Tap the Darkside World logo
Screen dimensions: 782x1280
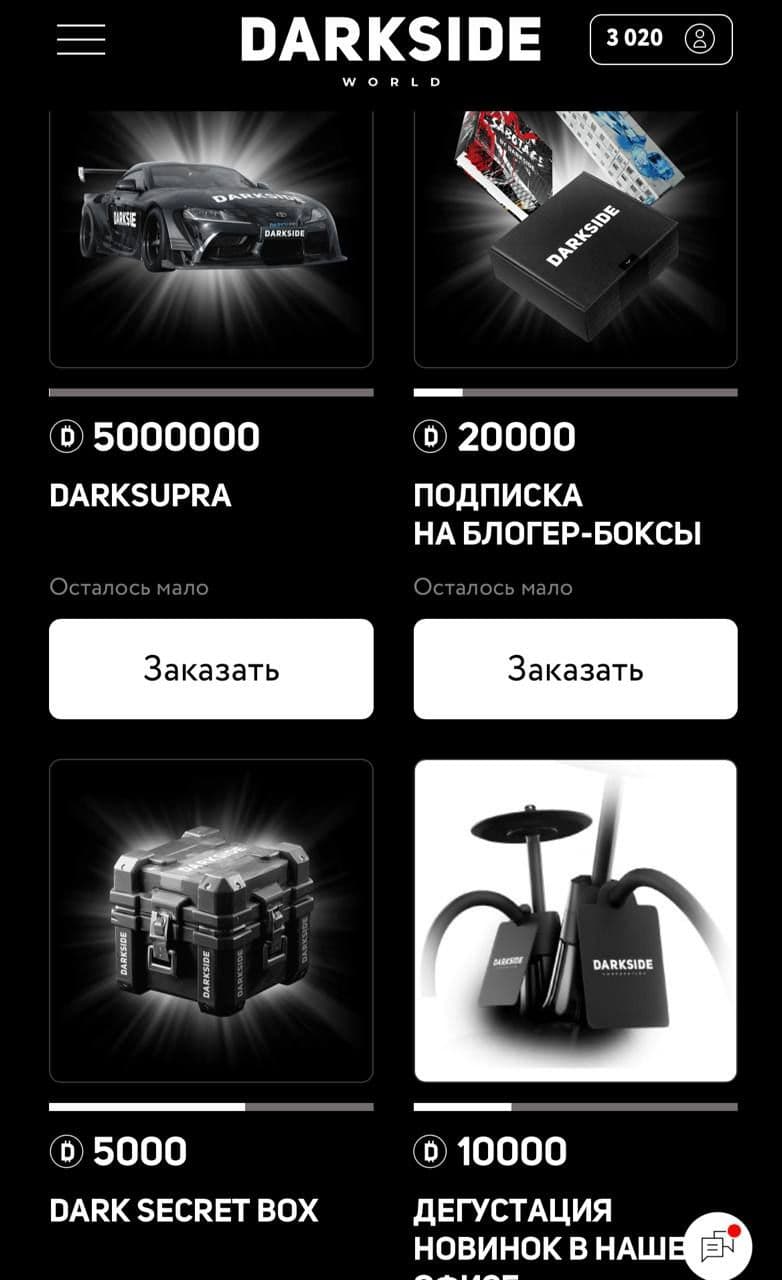tap(391, 48)
